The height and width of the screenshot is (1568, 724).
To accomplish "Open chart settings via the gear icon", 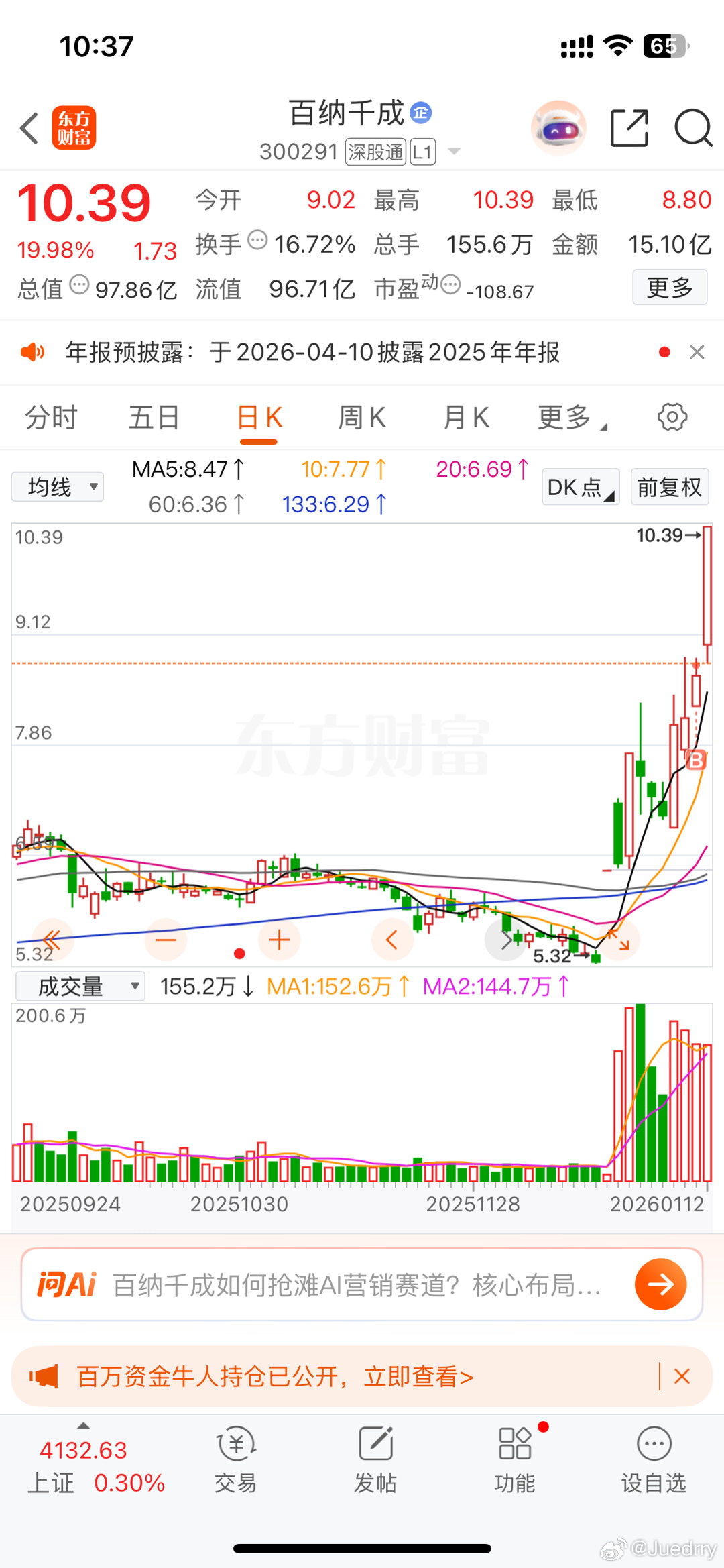I will [672, 417].
